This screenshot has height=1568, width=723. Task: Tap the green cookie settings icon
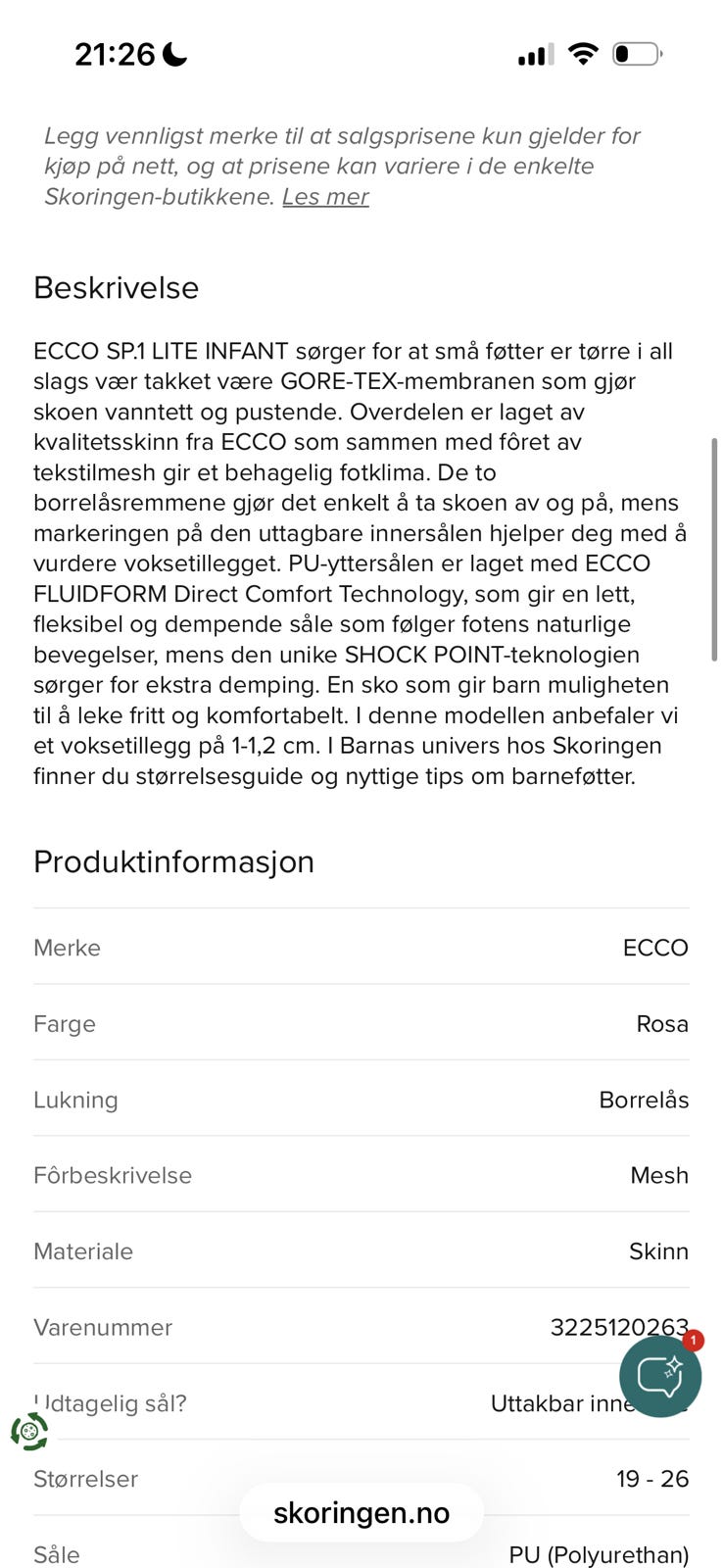click(29, 1432)
